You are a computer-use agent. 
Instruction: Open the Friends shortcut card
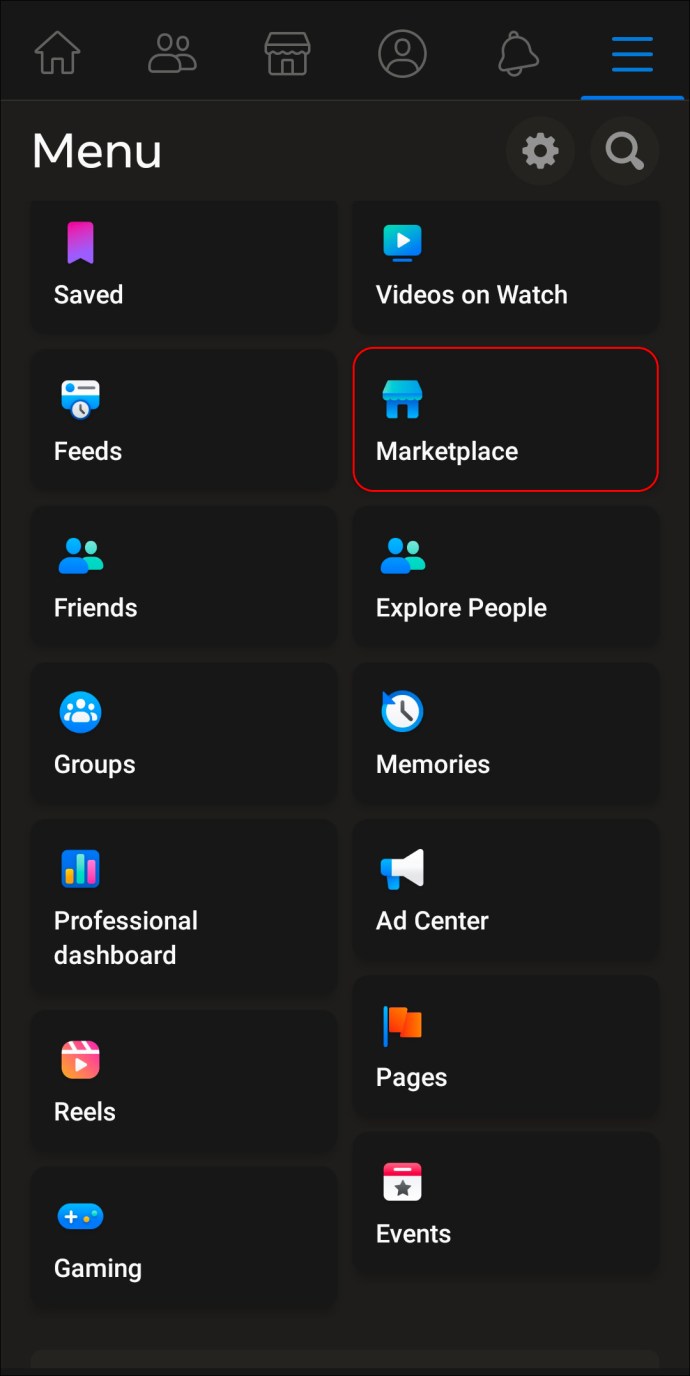183,577
